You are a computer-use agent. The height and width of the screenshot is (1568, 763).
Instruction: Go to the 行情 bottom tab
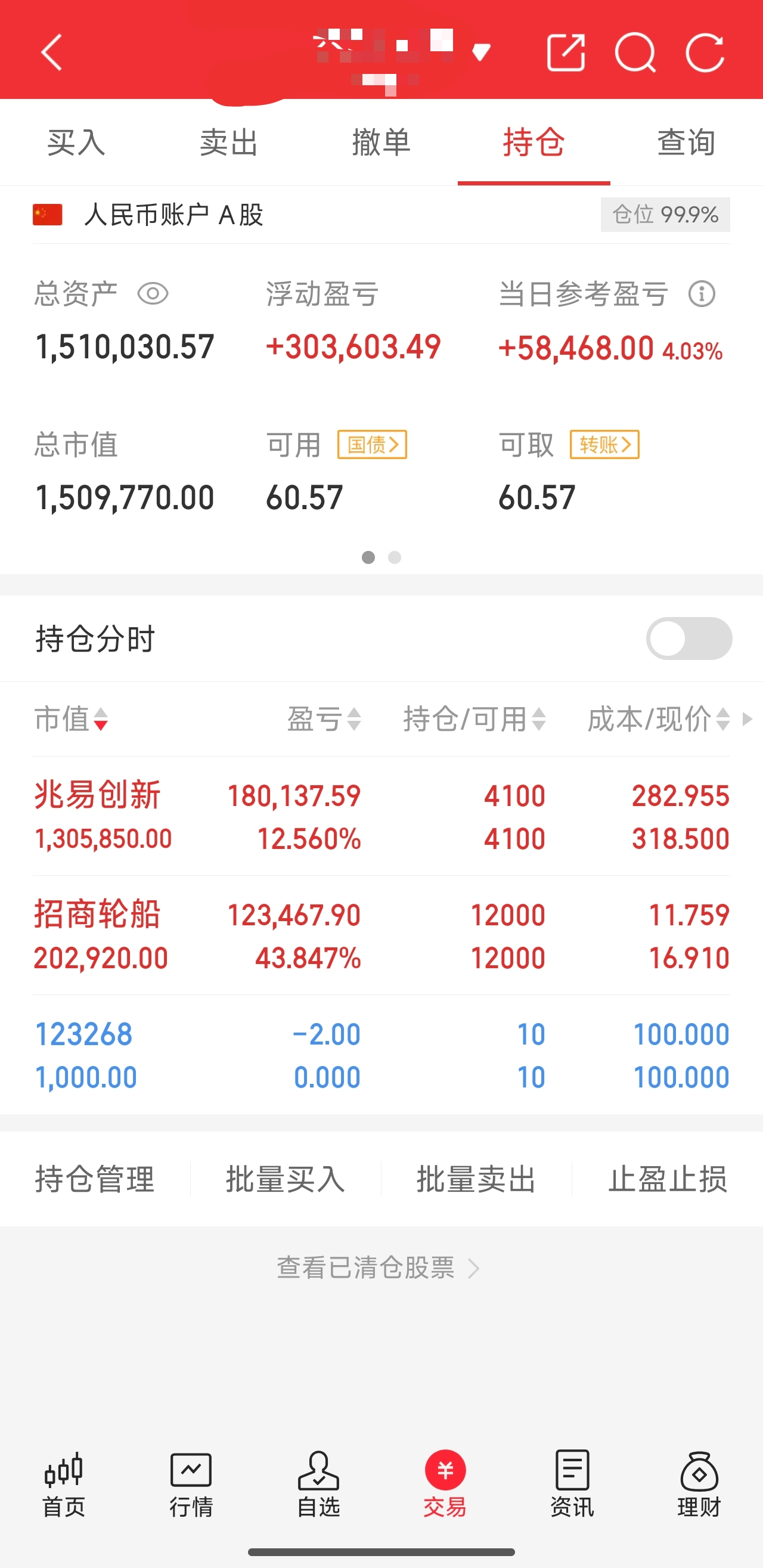(191, 1484)
